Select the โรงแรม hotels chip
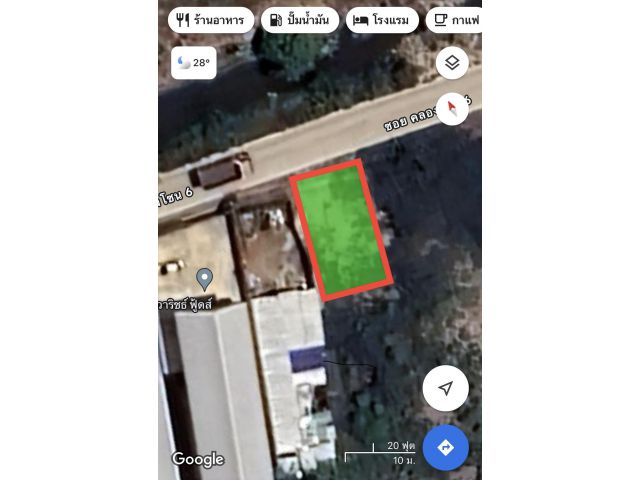 (383, 20)
